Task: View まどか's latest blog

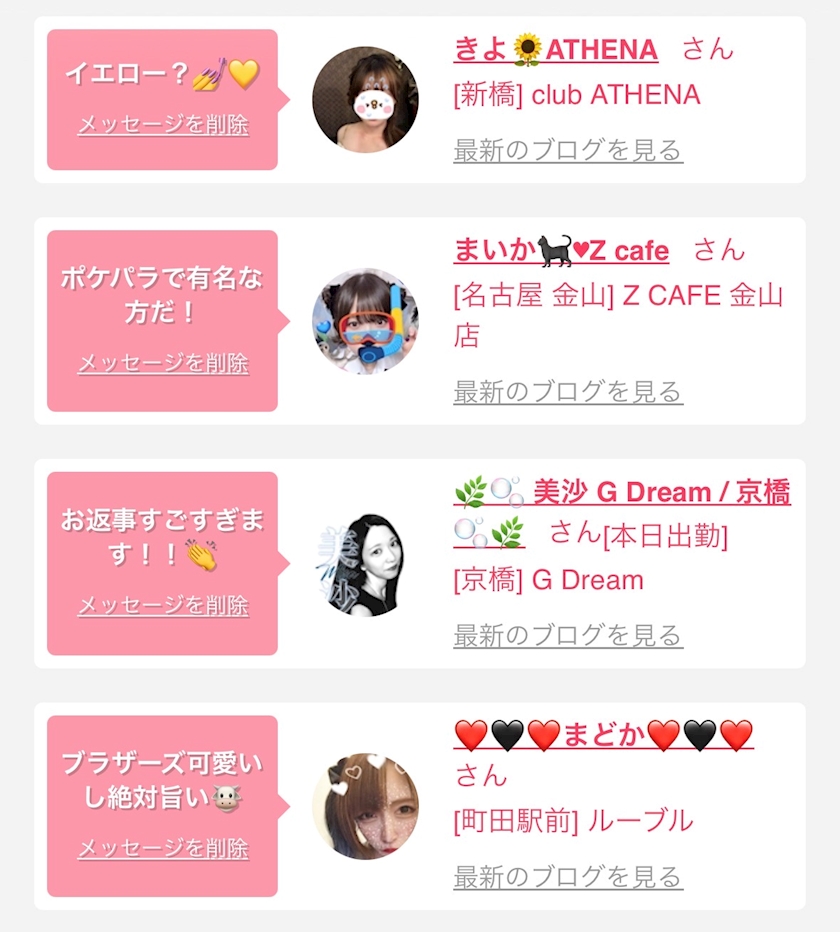Action: [x=568, y=877]
